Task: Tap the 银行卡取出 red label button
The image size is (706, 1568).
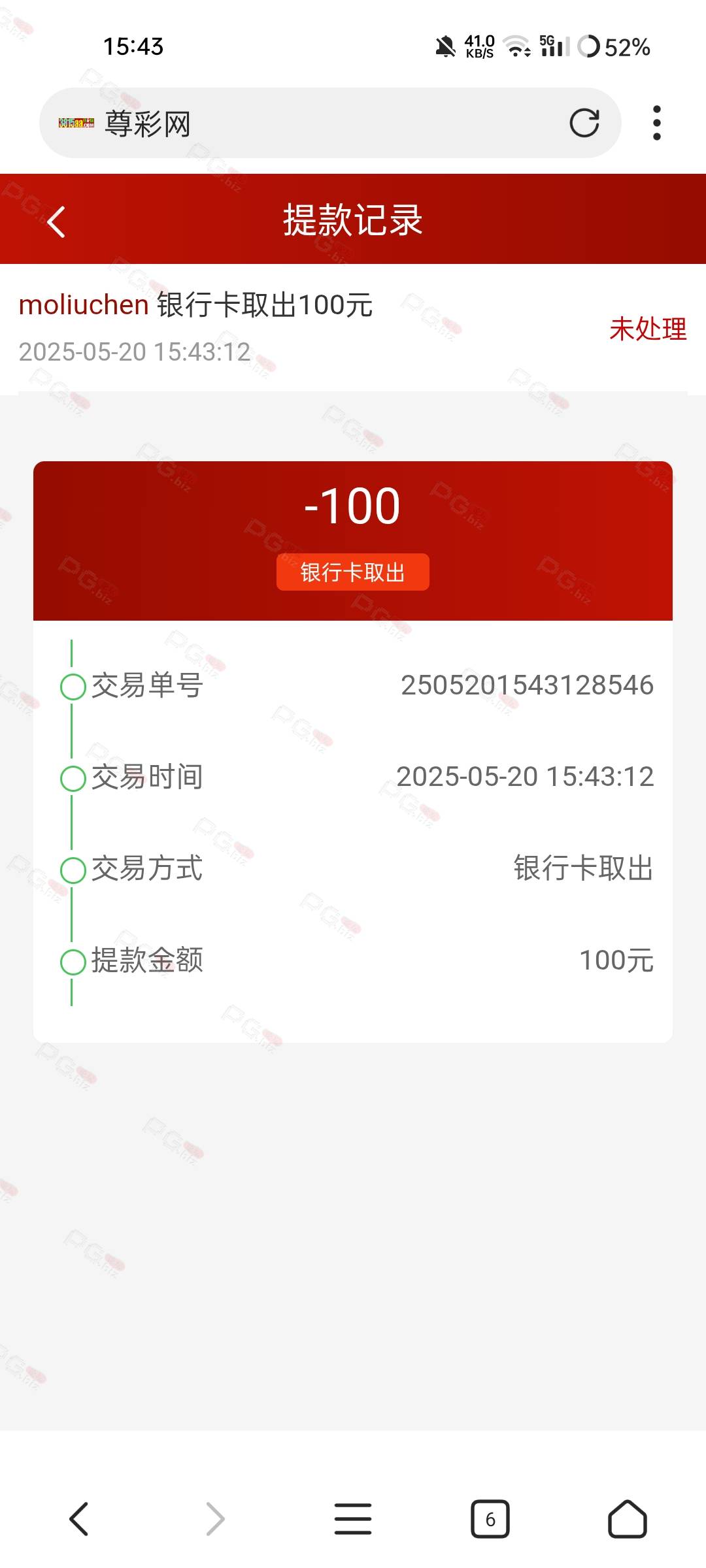Action: pyautogui.click(x=353, y=572)
